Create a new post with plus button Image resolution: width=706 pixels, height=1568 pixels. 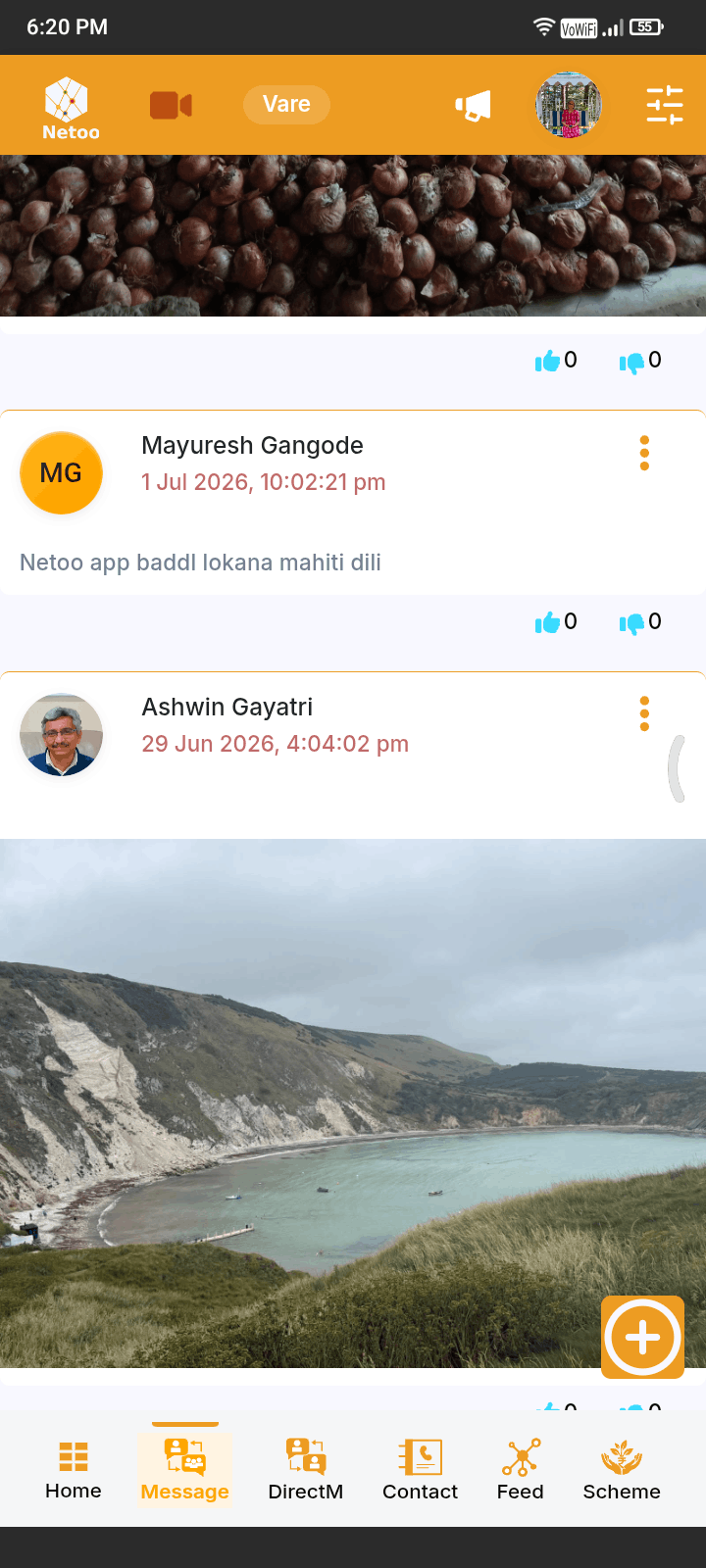pyautogui.click(x=642, y=1338)
